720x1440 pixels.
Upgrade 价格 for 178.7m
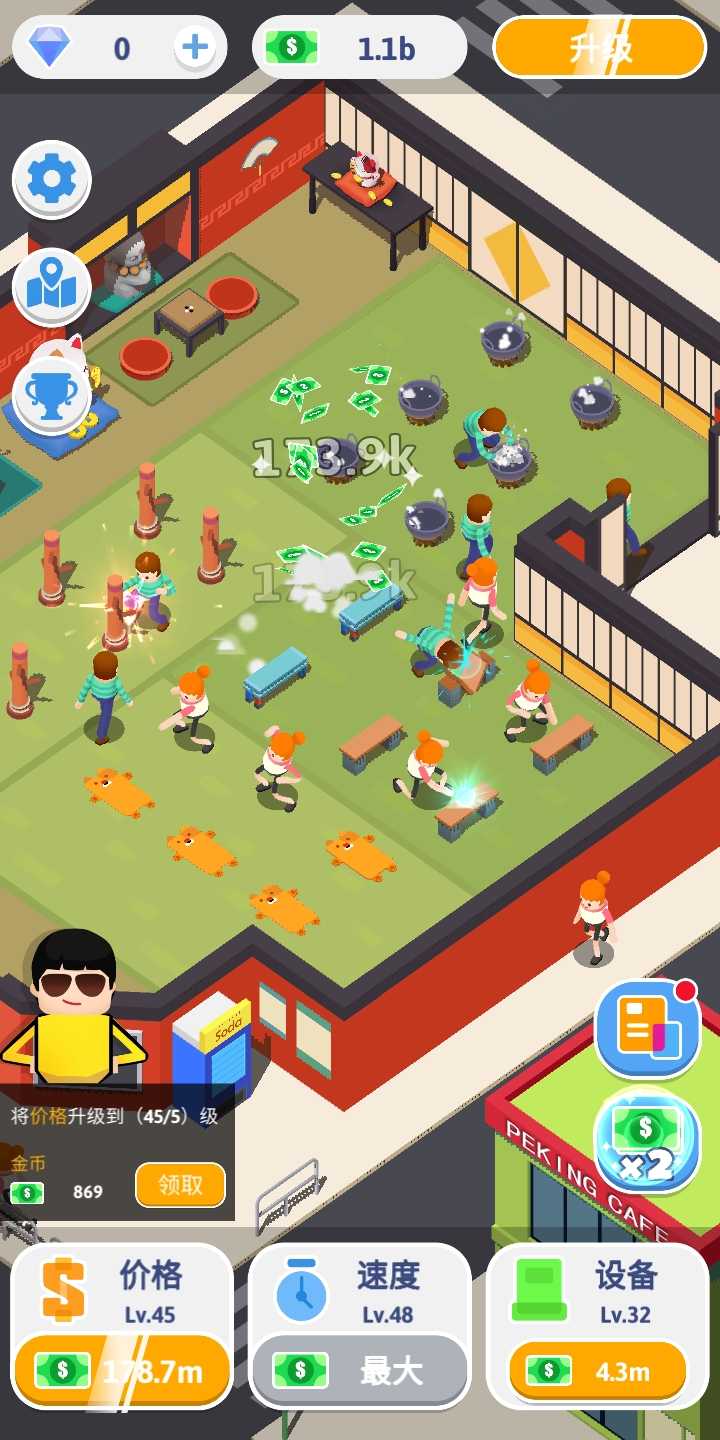coord(122,1371)
